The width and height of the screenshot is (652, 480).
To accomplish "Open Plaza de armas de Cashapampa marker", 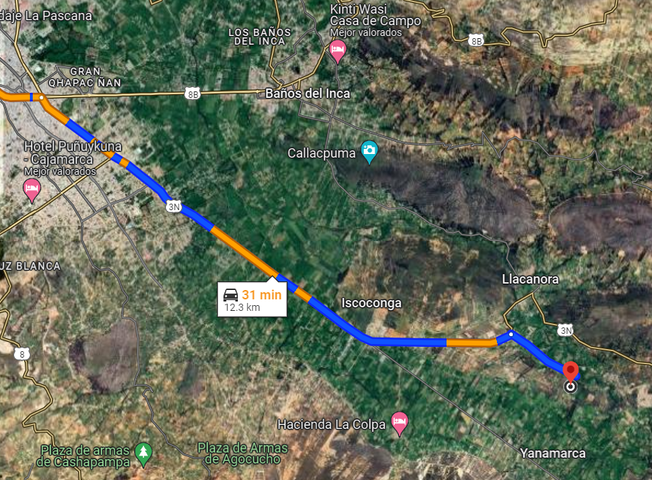I will (x=144, y=452).
